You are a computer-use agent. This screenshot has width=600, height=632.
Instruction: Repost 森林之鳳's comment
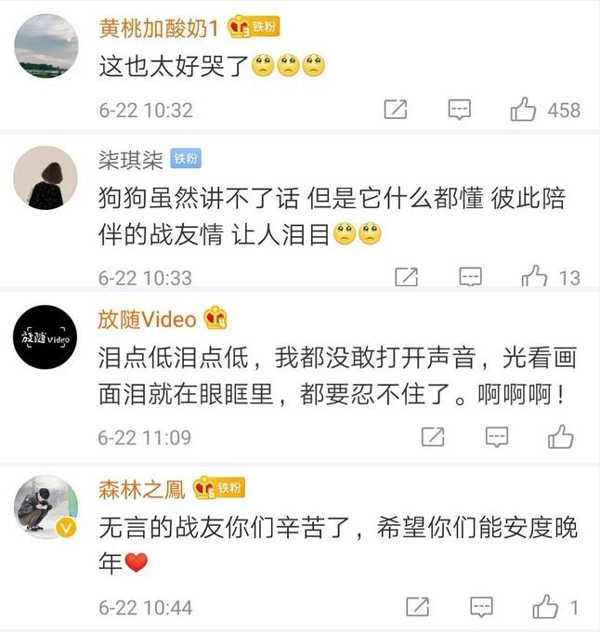coord(418,606)
